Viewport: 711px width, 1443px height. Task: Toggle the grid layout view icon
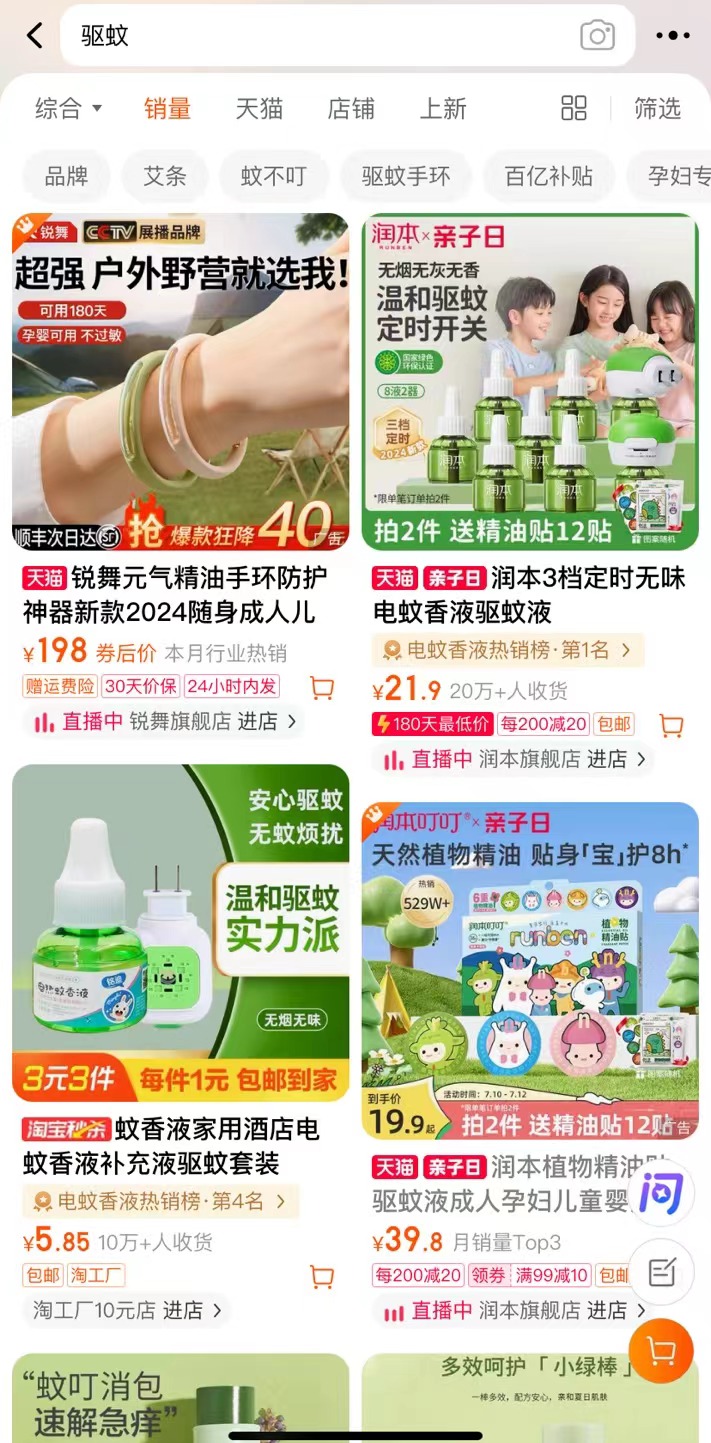click(x=574, y=108)
